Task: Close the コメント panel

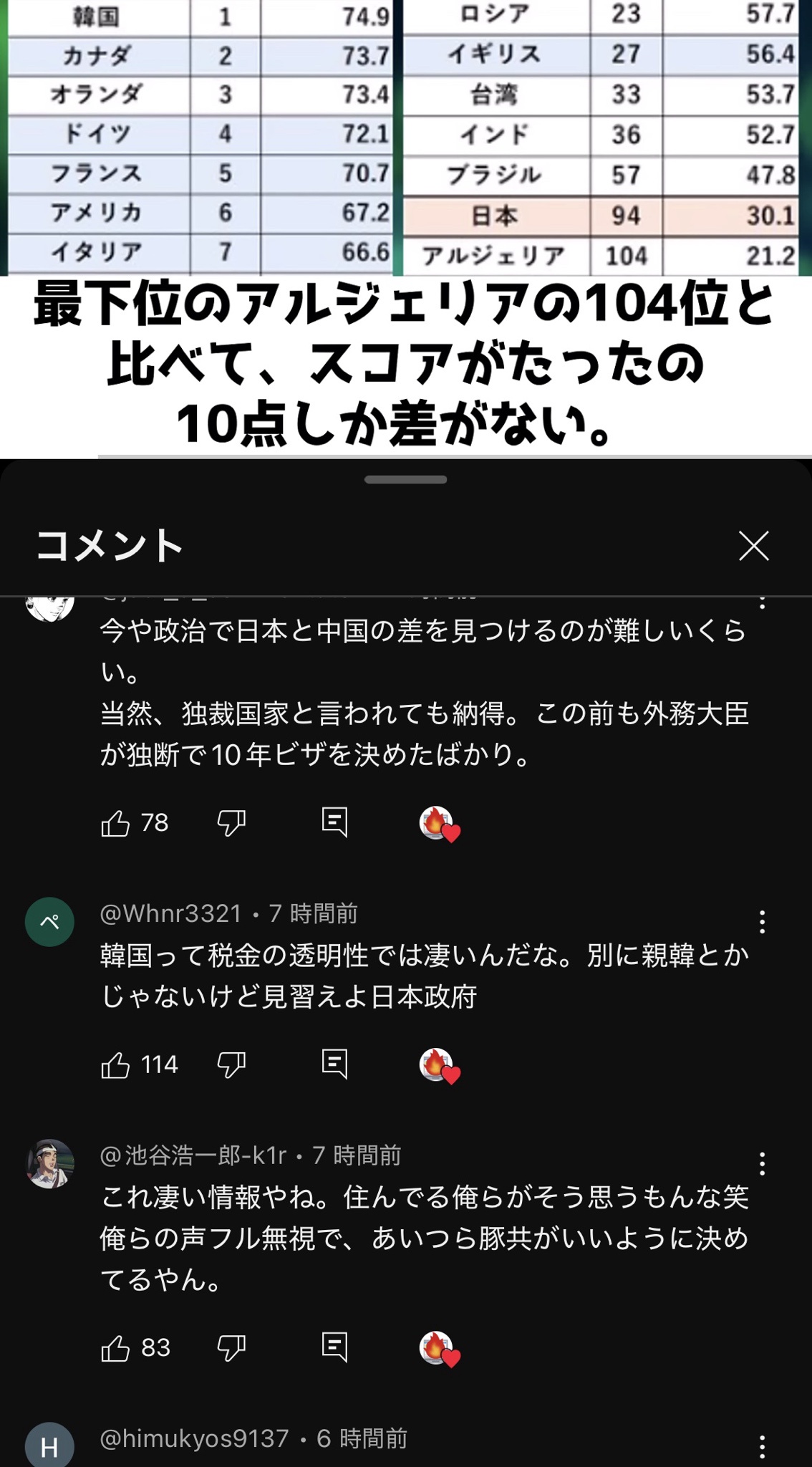Action: coord(754,546)
